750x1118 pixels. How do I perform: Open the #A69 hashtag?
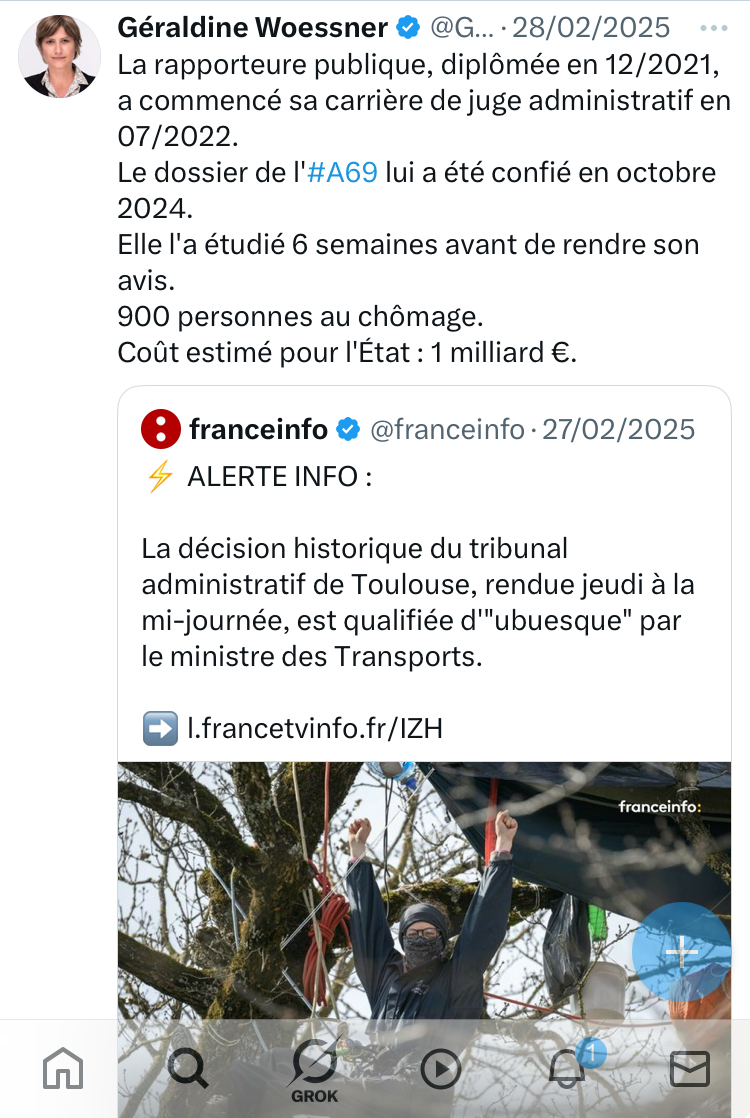[x=342, y=172]
